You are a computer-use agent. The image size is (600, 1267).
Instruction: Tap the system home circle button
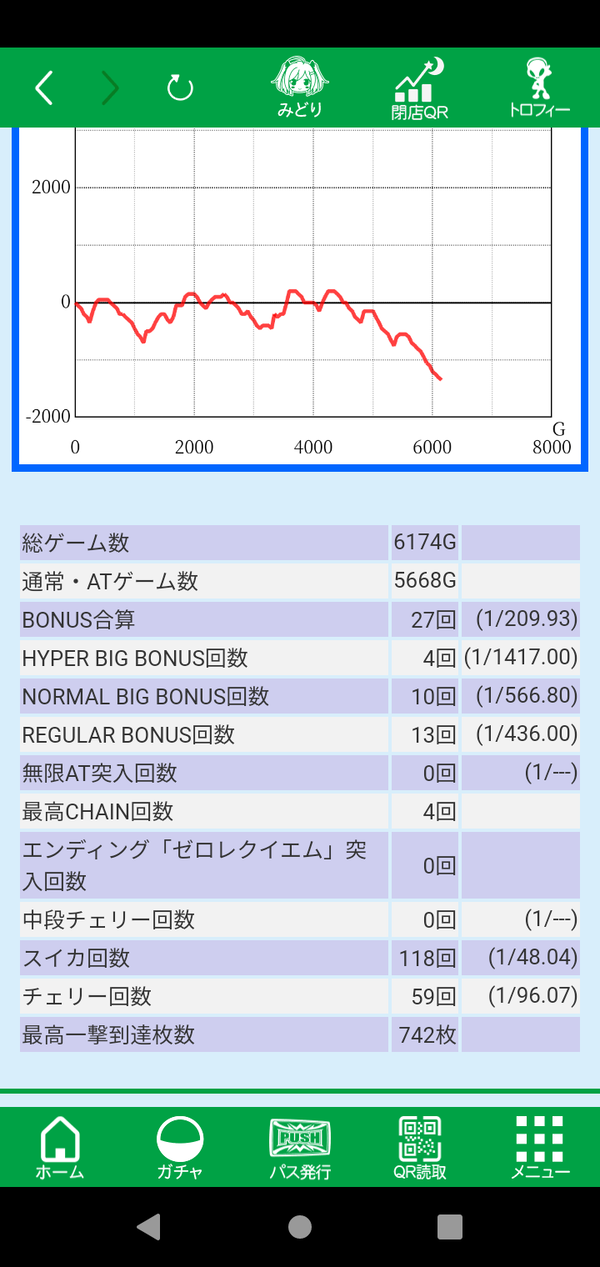300,1227
